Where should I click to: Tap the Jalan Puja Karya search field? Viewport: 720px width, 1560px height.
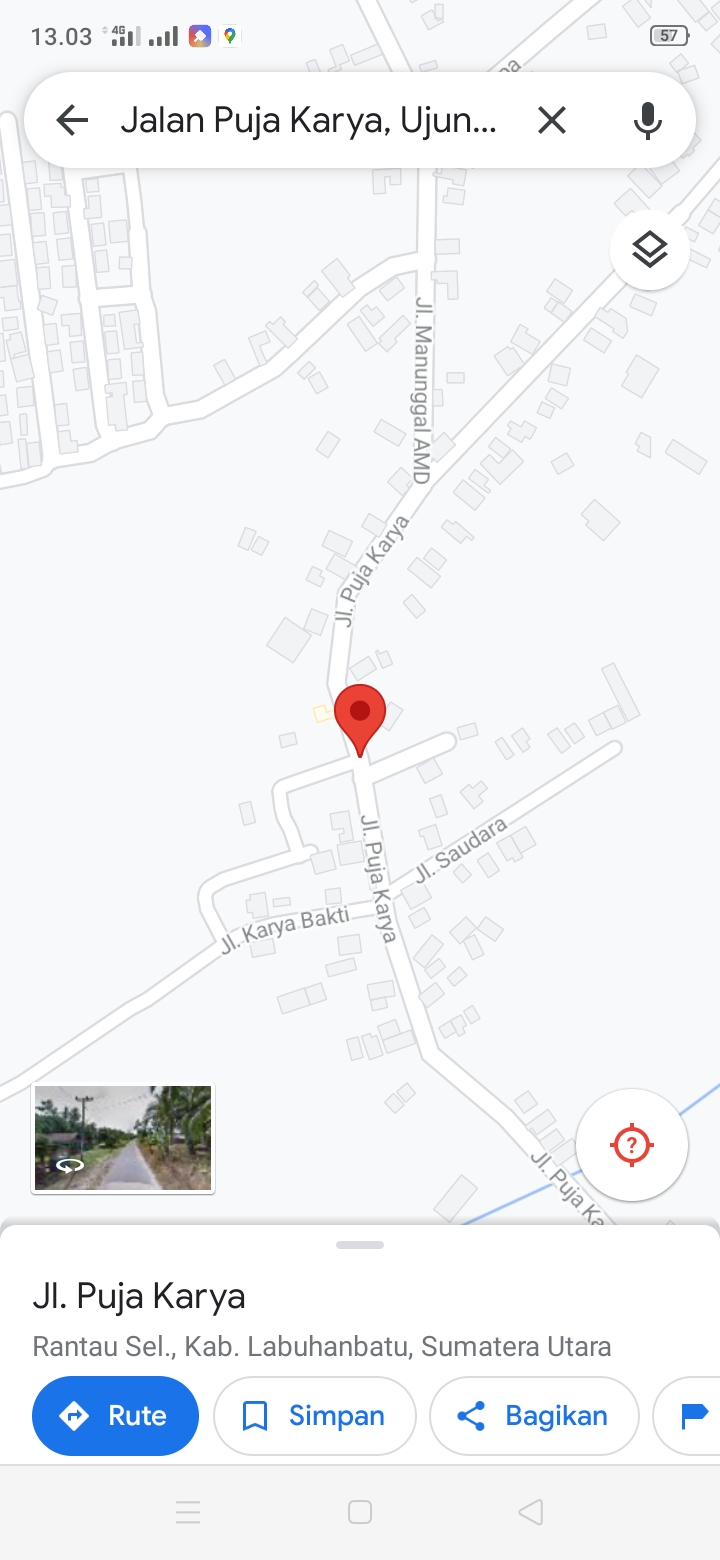[308, 121]
